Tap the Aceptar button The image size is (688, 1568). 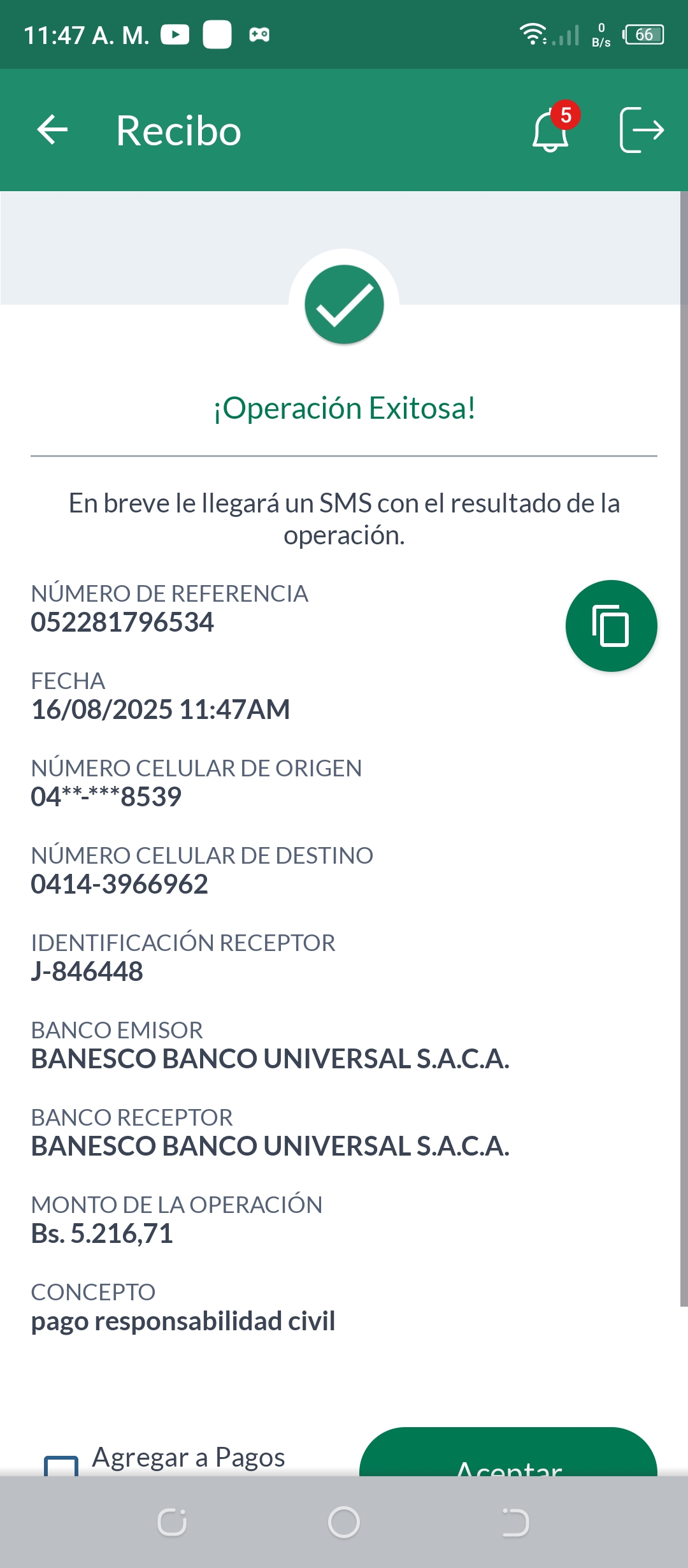click(x=508, y=1456)
